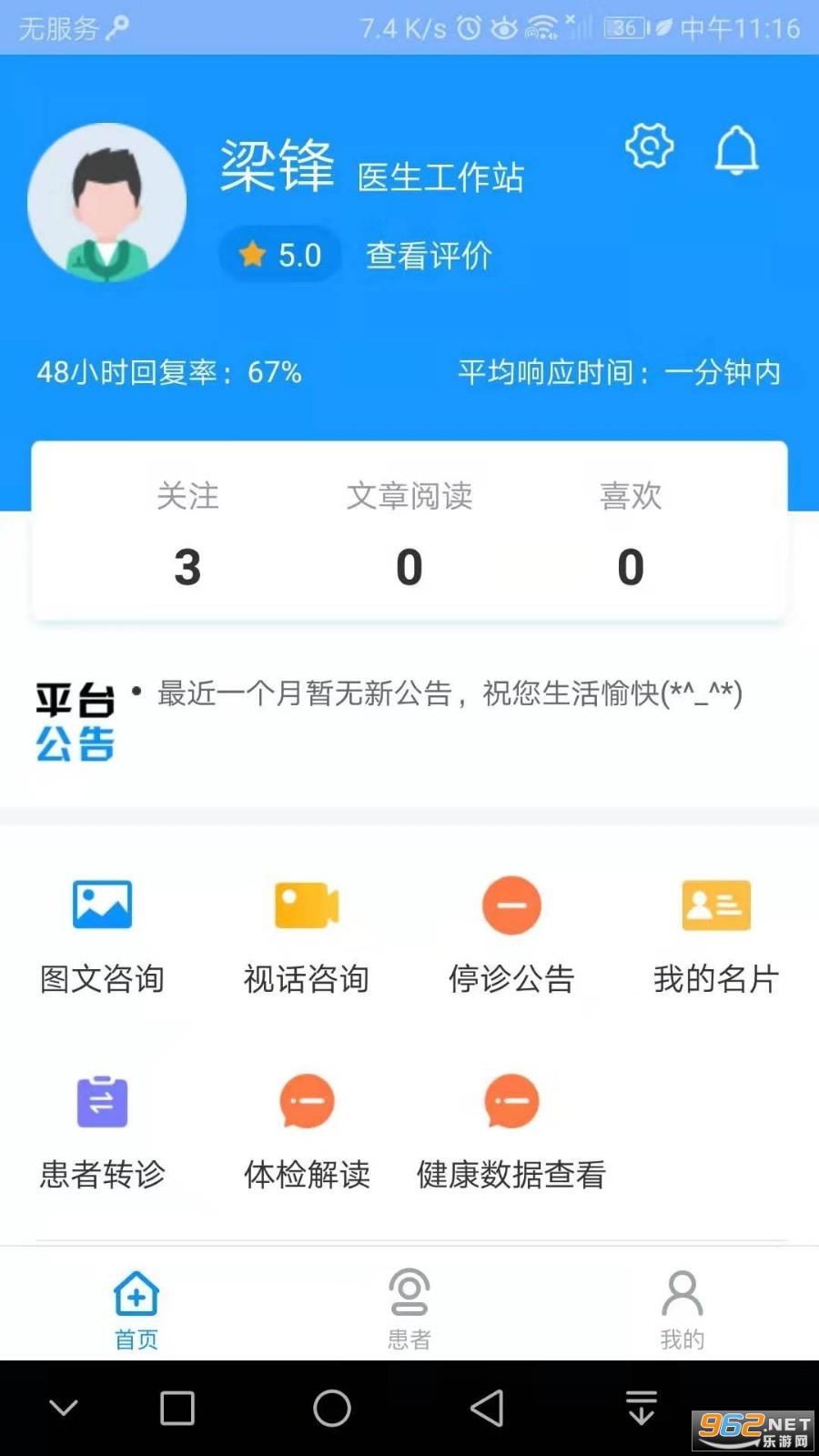
Task: View the 关注 followers count
Action: 187,537
